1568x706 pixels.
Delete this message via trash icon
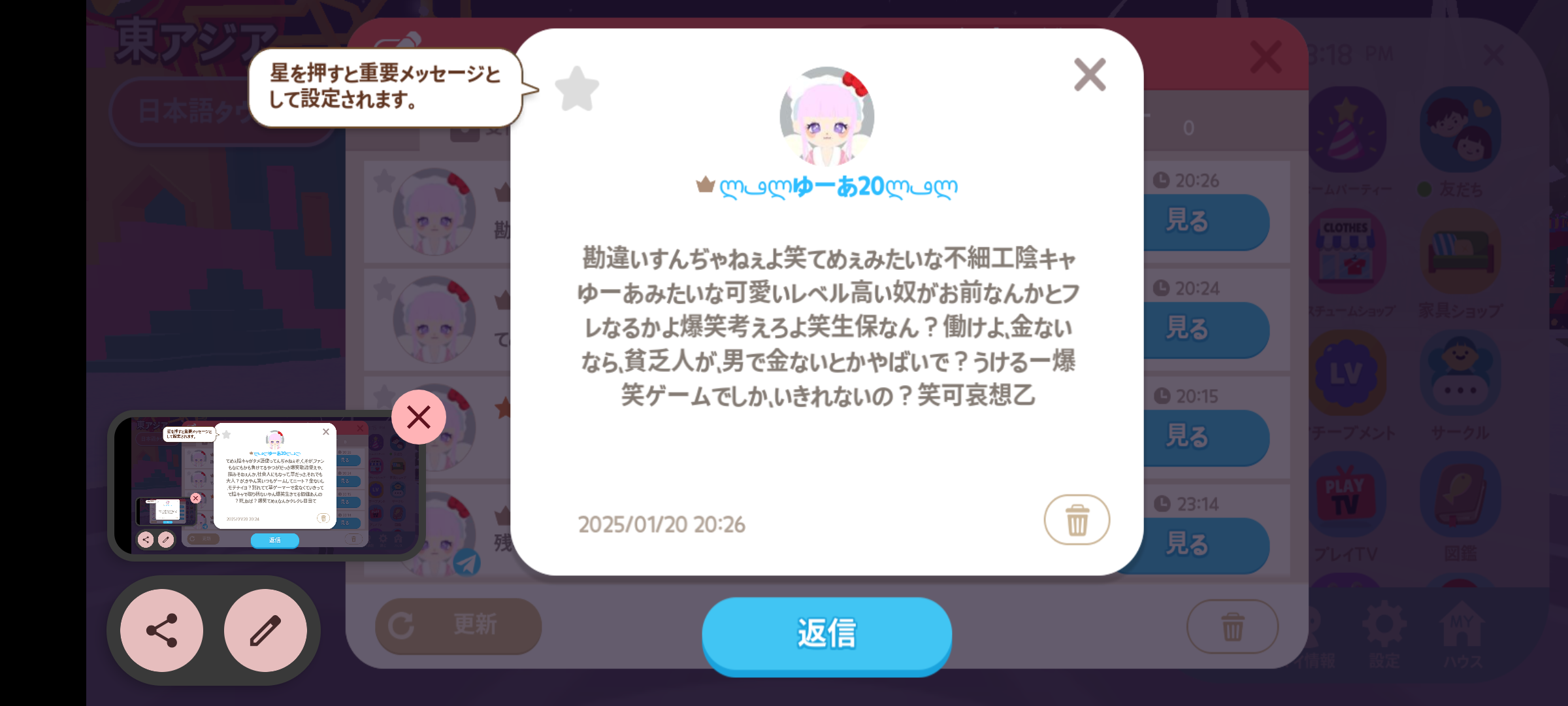tap(1077, 520)
